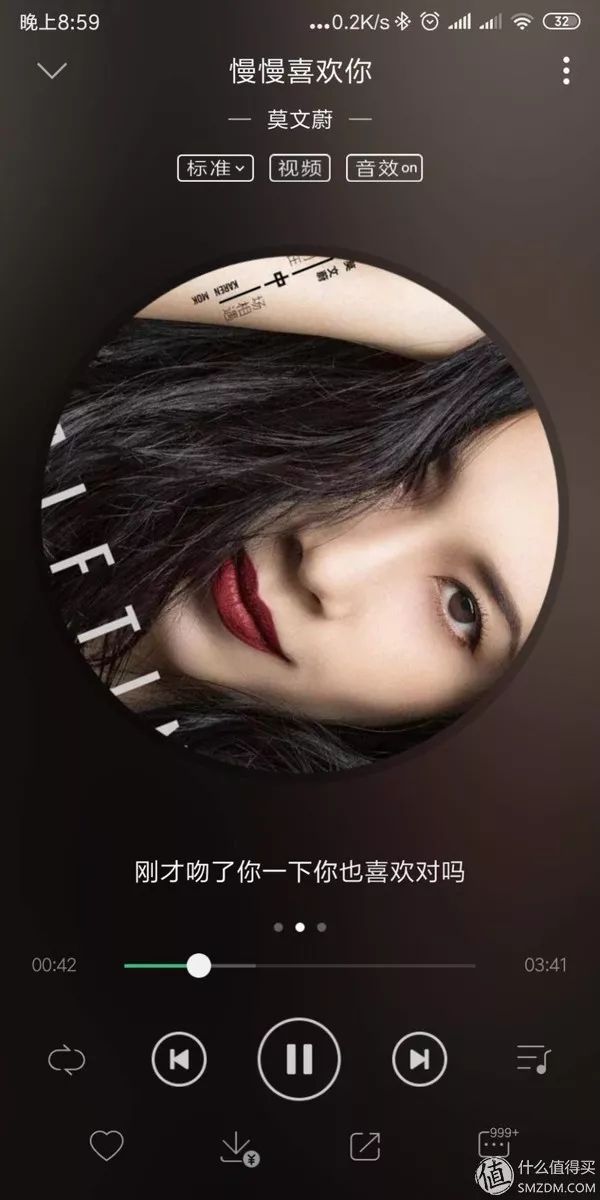Open the playlist queue
Image resolution: width=600 pixels, height=1200 pixels.
(533, 1059)
